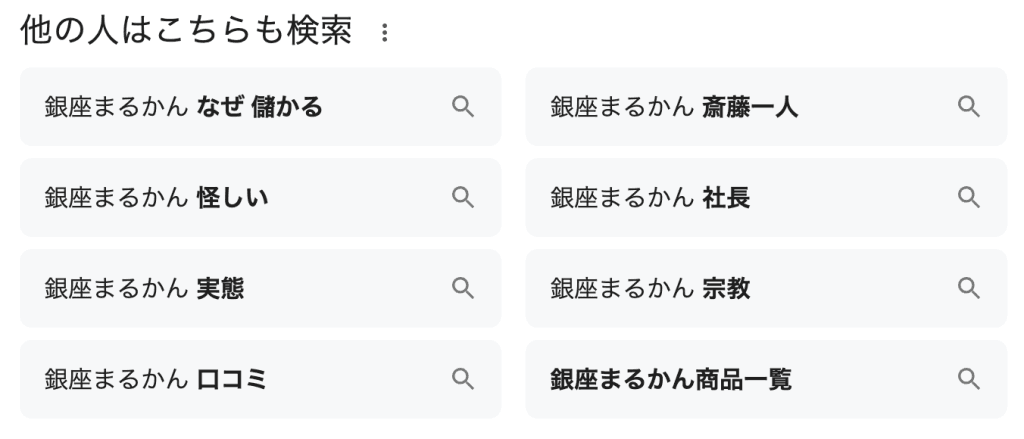Open options next to 他の人はこちらも検索

pyautogui.click(x=384, y=34)
